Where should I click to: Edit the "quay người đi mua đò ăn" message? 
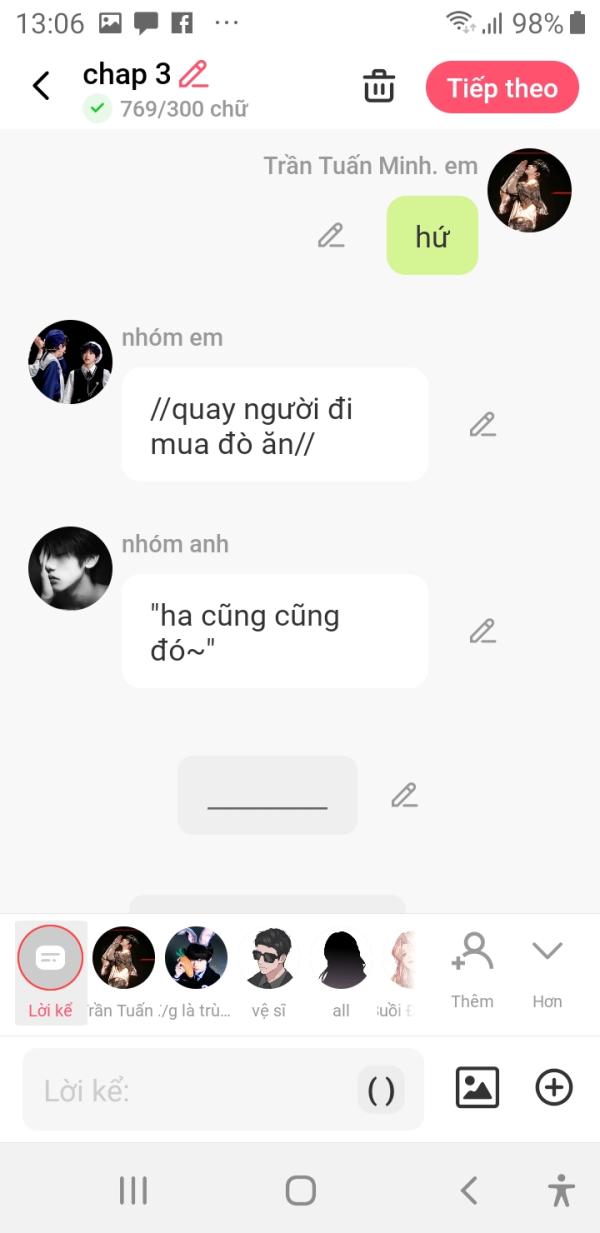[483, 425]
